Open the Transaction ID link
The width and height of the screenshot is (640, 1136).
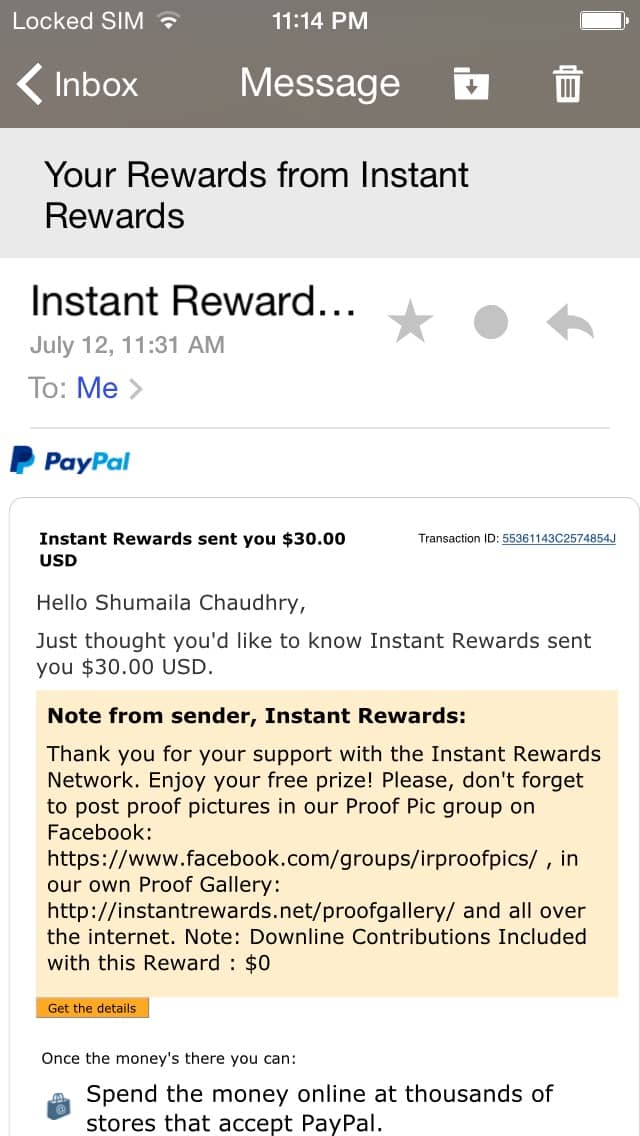pos(559,539)
